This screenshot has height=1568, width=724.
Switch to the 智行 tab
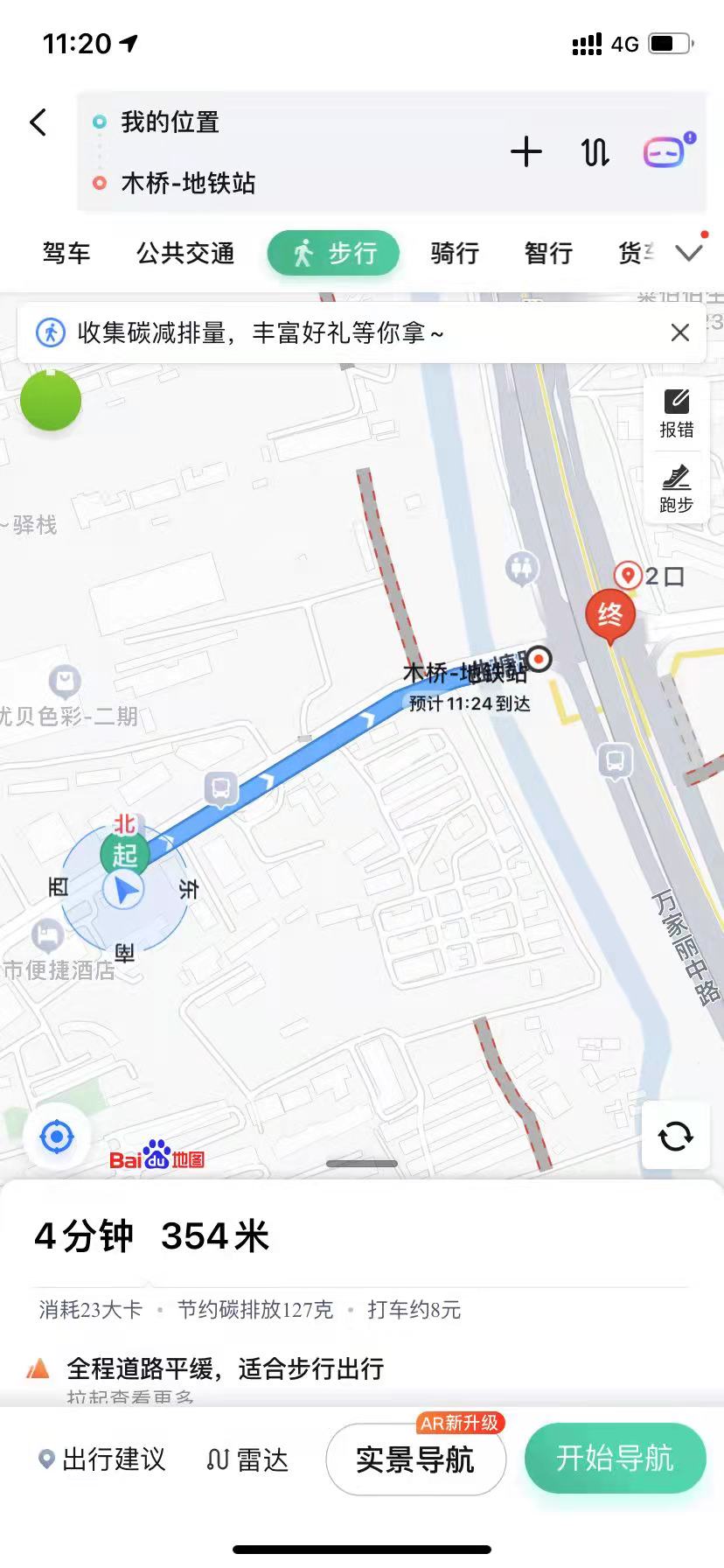coord(548,253)
